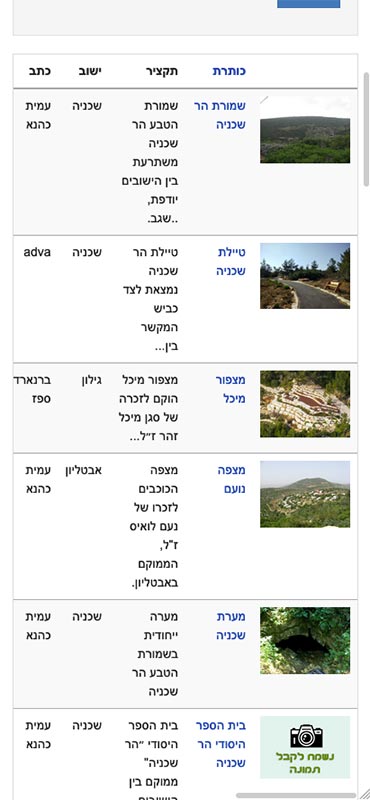
Task: Open the מצפה נועם link
Action: click(231, 480)
